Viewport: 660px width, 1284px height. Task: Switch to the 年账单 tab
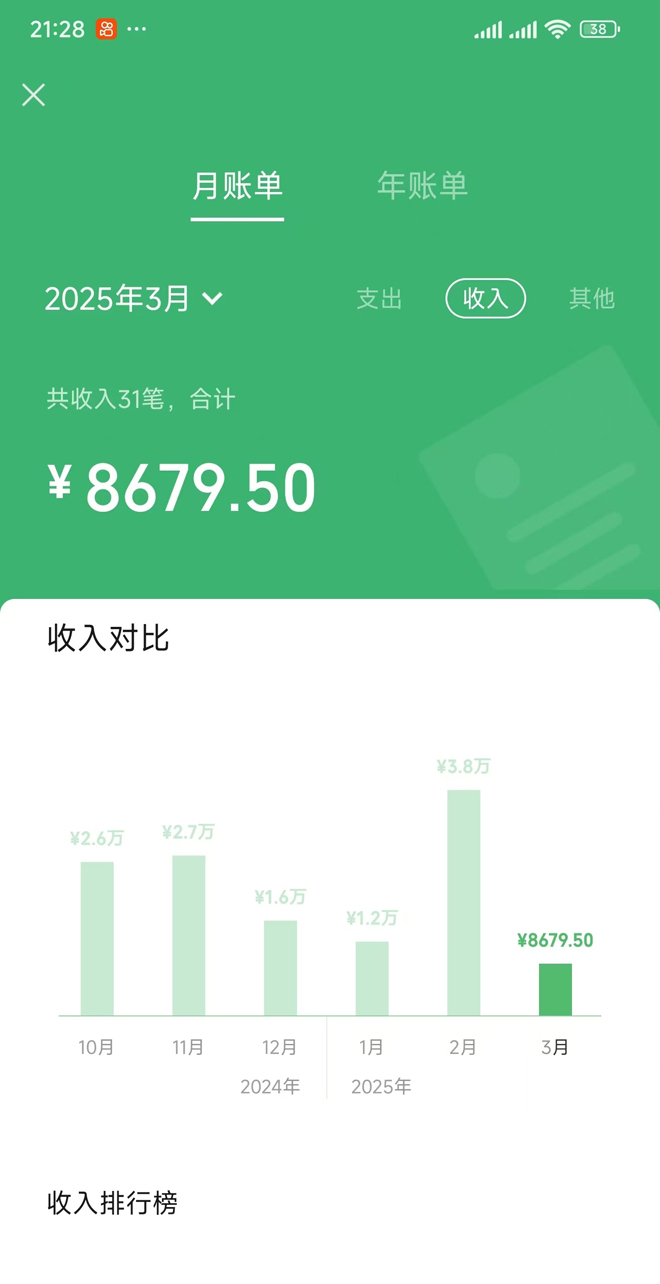(422, 186)
